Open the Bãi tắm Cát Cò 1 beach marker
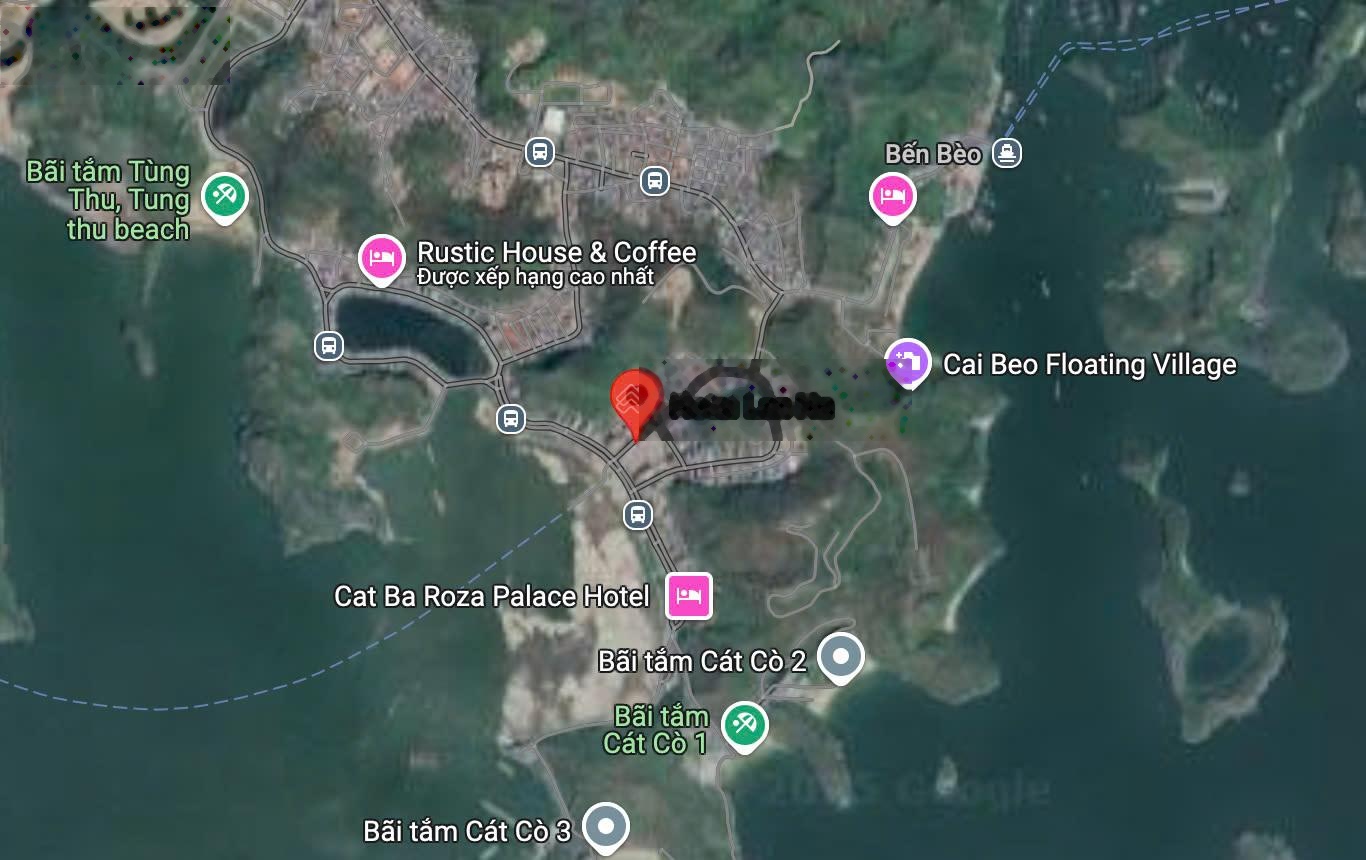This screenshot has width=1366, height=860. (x=744, y=724)
